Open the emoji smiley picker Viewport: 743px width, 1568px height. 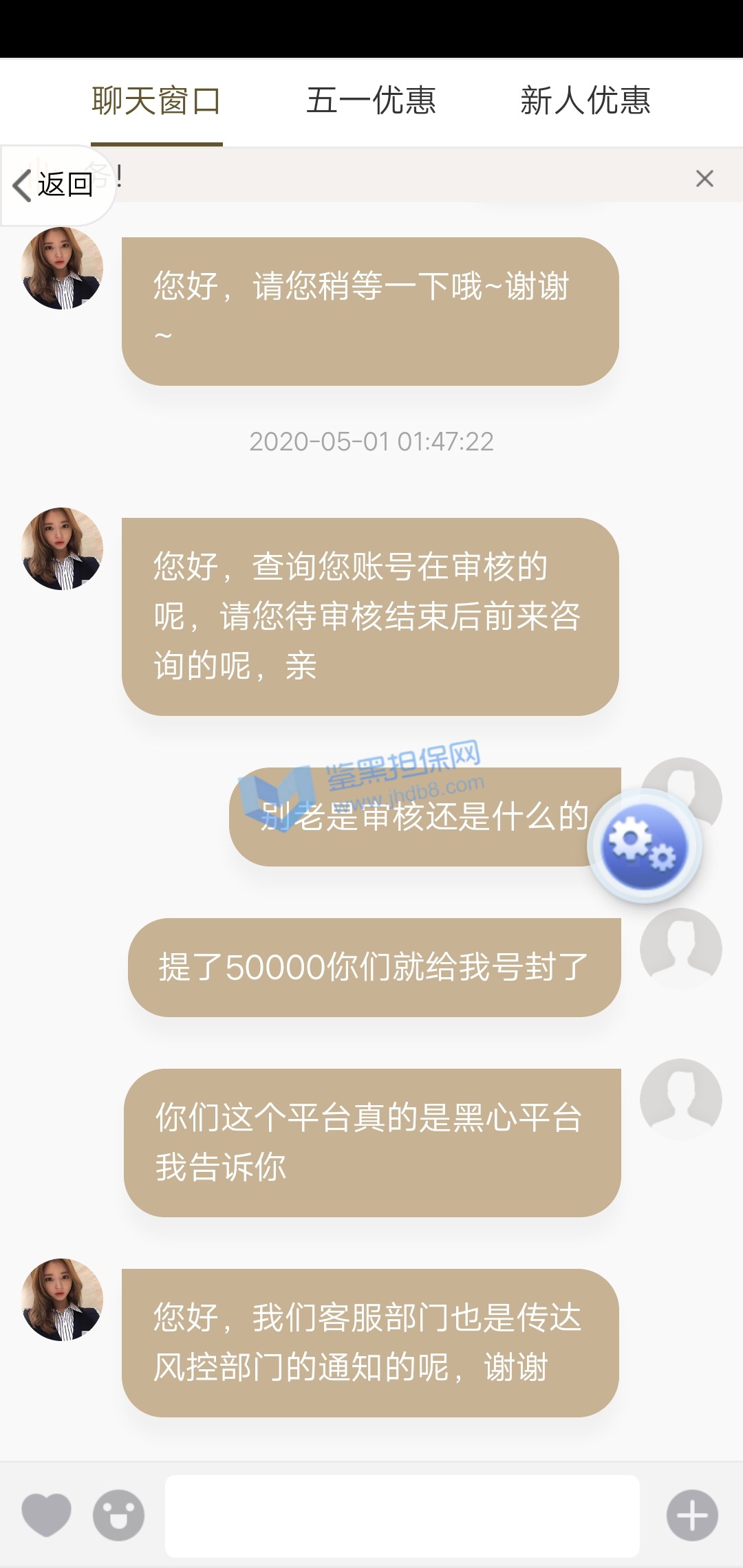[x=119, y=1514]
